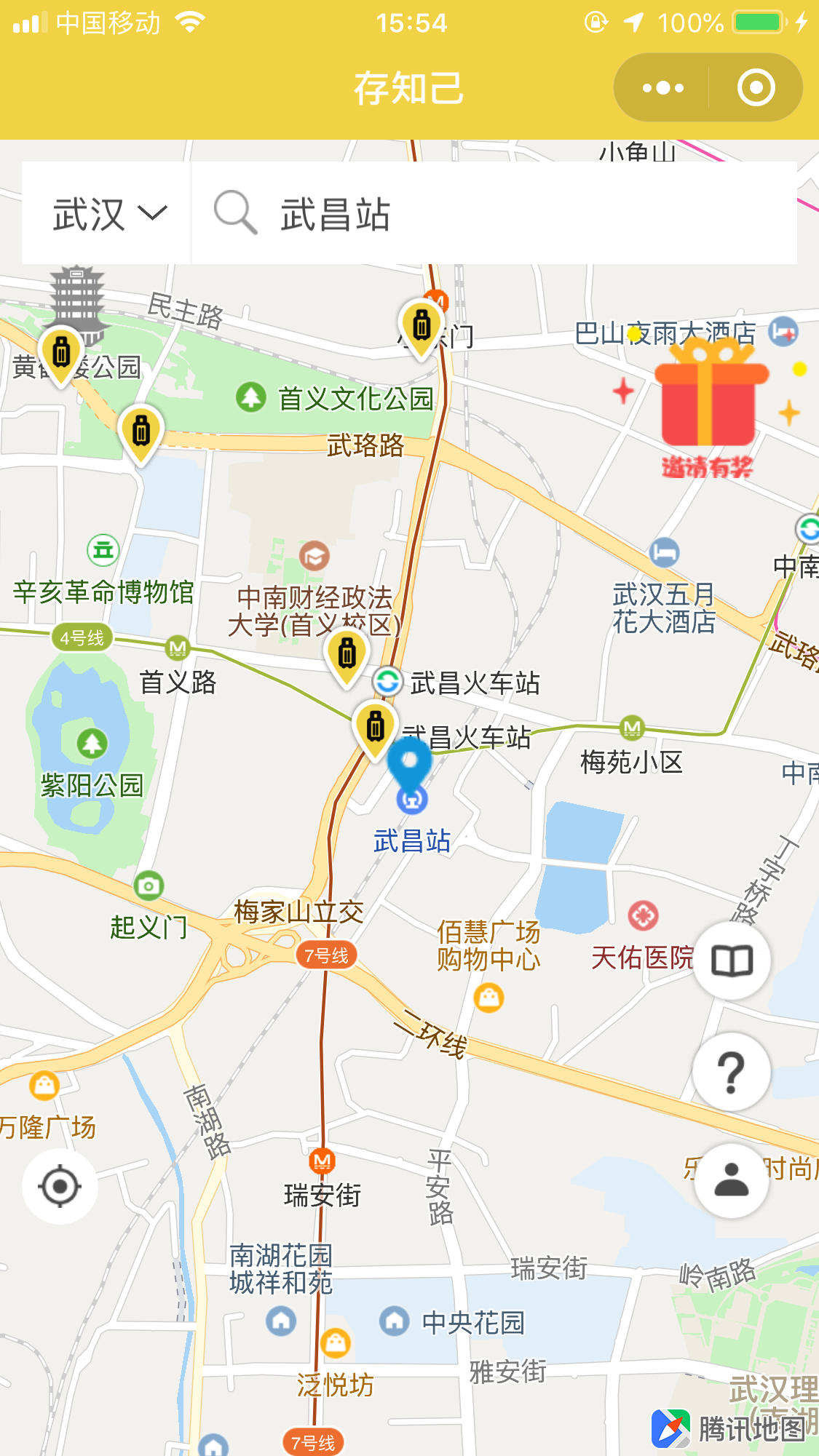Open the mini program more-options menu
Viewport: 819px width, 1456px height.
click(x=662, y=88)
